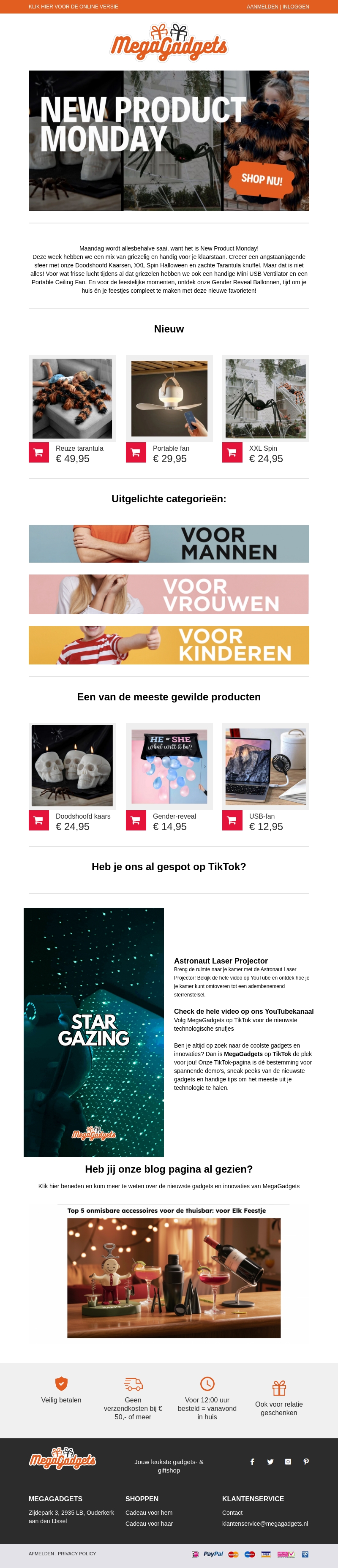Tap the AFMELDEN unsubscribe link
The image size is (338, 1568).
click(x=41, y=1553)
